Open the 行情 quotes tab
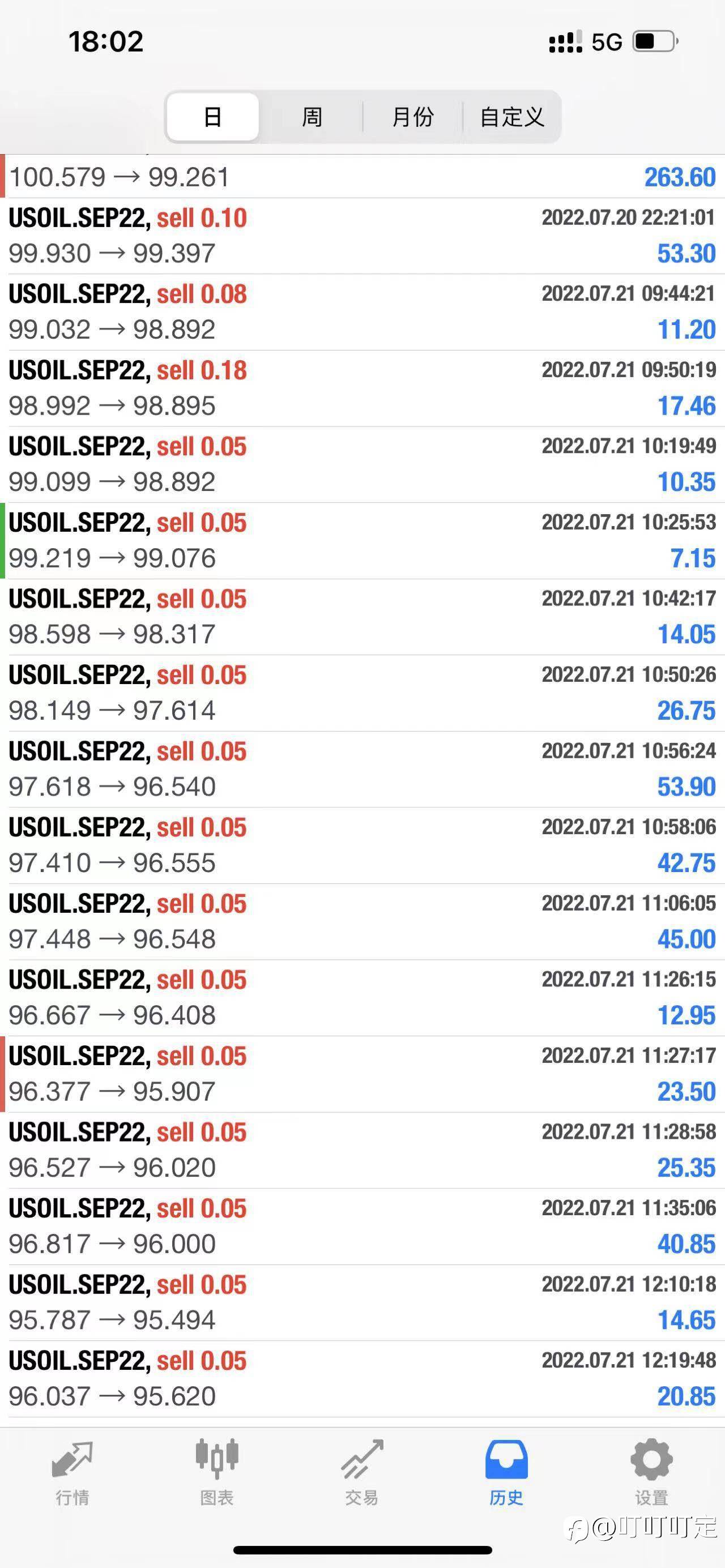The height and width of the screenshot is (1568, 725). click(x=72, y=1472)
